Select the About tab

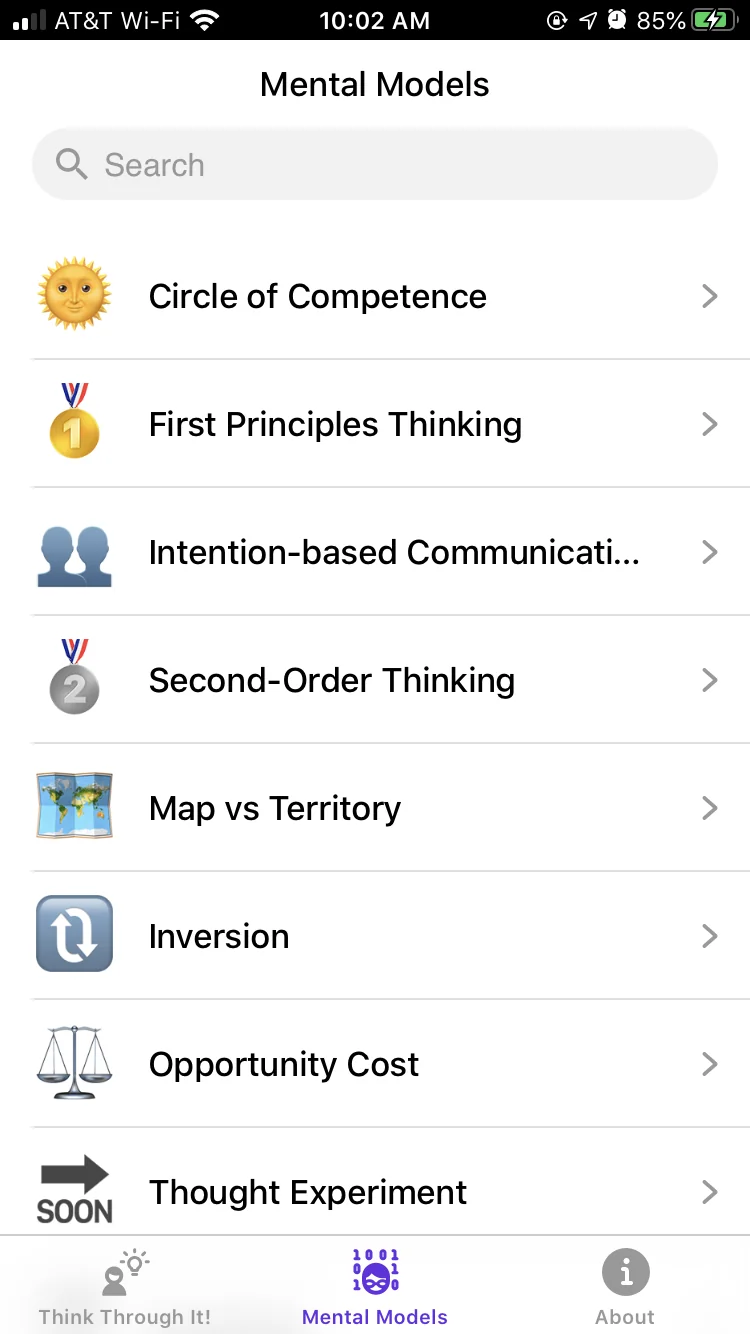[625, 1285]
